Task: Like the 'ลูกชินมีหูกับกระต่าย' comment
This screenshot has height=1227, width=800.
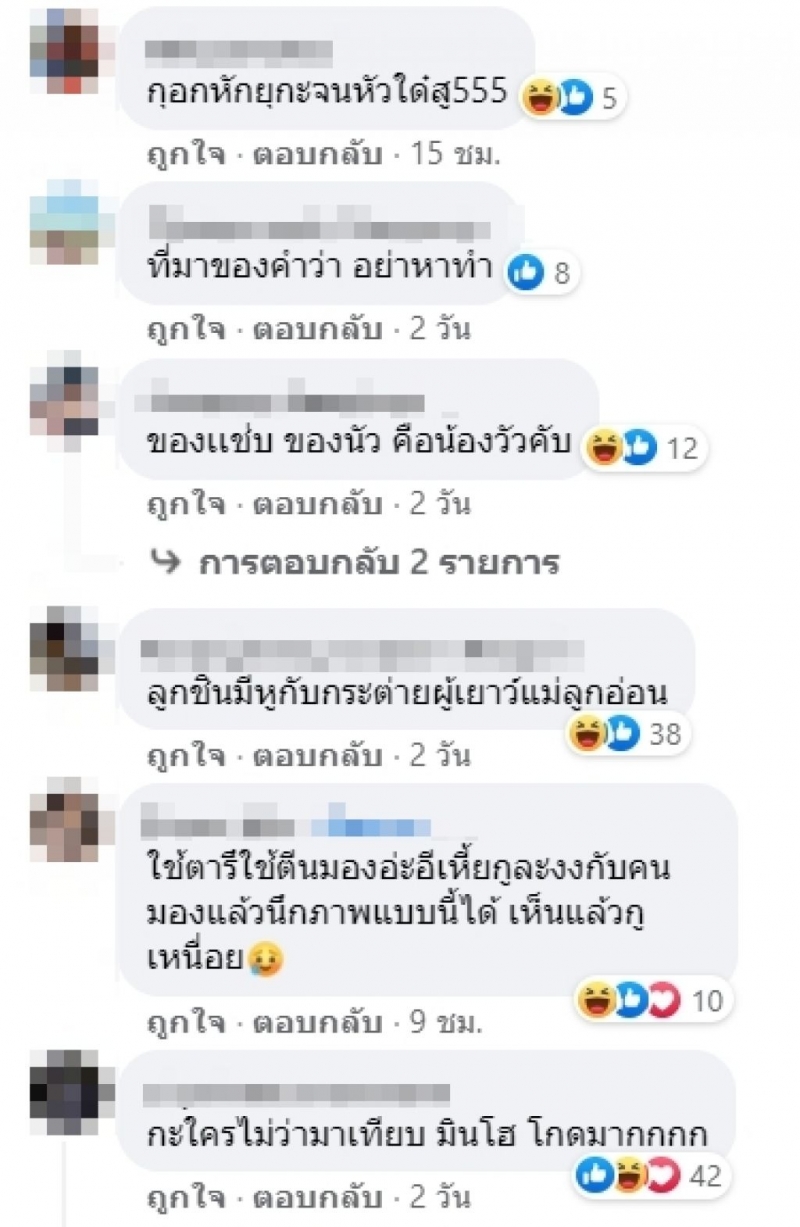Action: tap(171, 755)
